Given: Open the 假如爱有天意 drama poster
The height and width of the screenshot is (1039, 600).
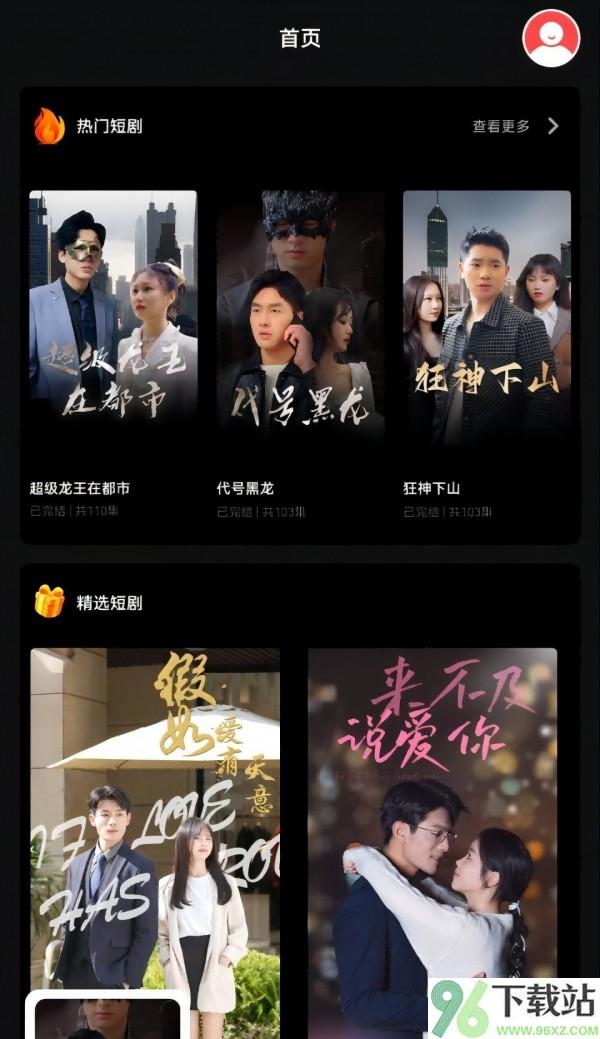Looking at the screenshot, I should 155,820.
